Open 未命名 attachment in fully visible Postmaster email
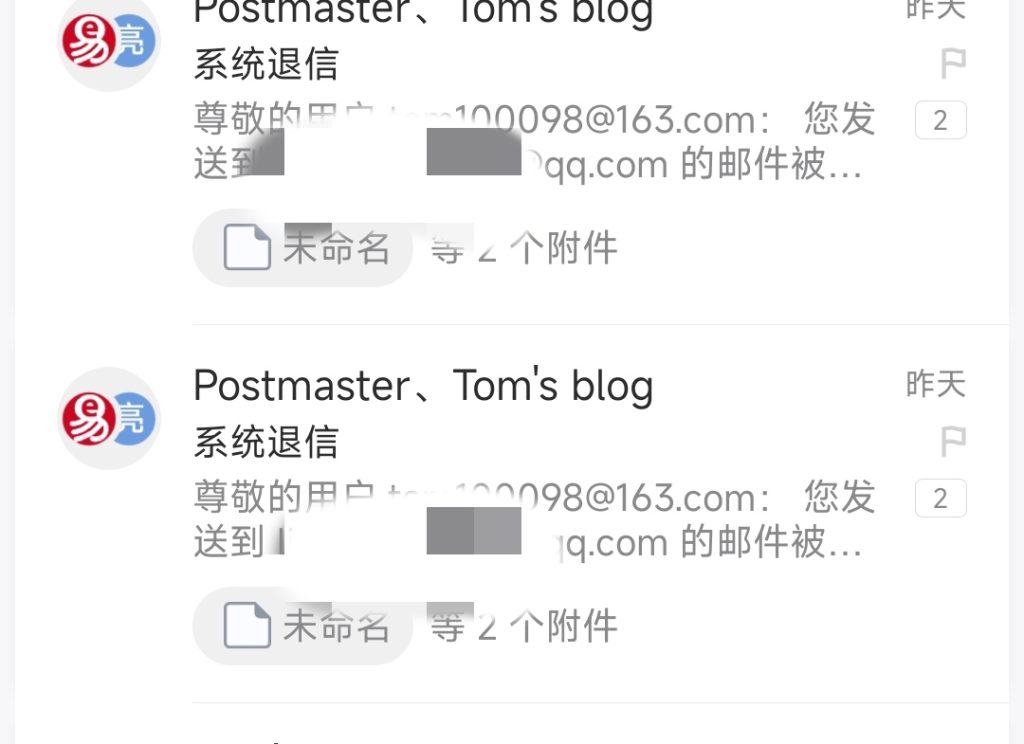This screenshot has height=744, width=1024. click(303, 626)
